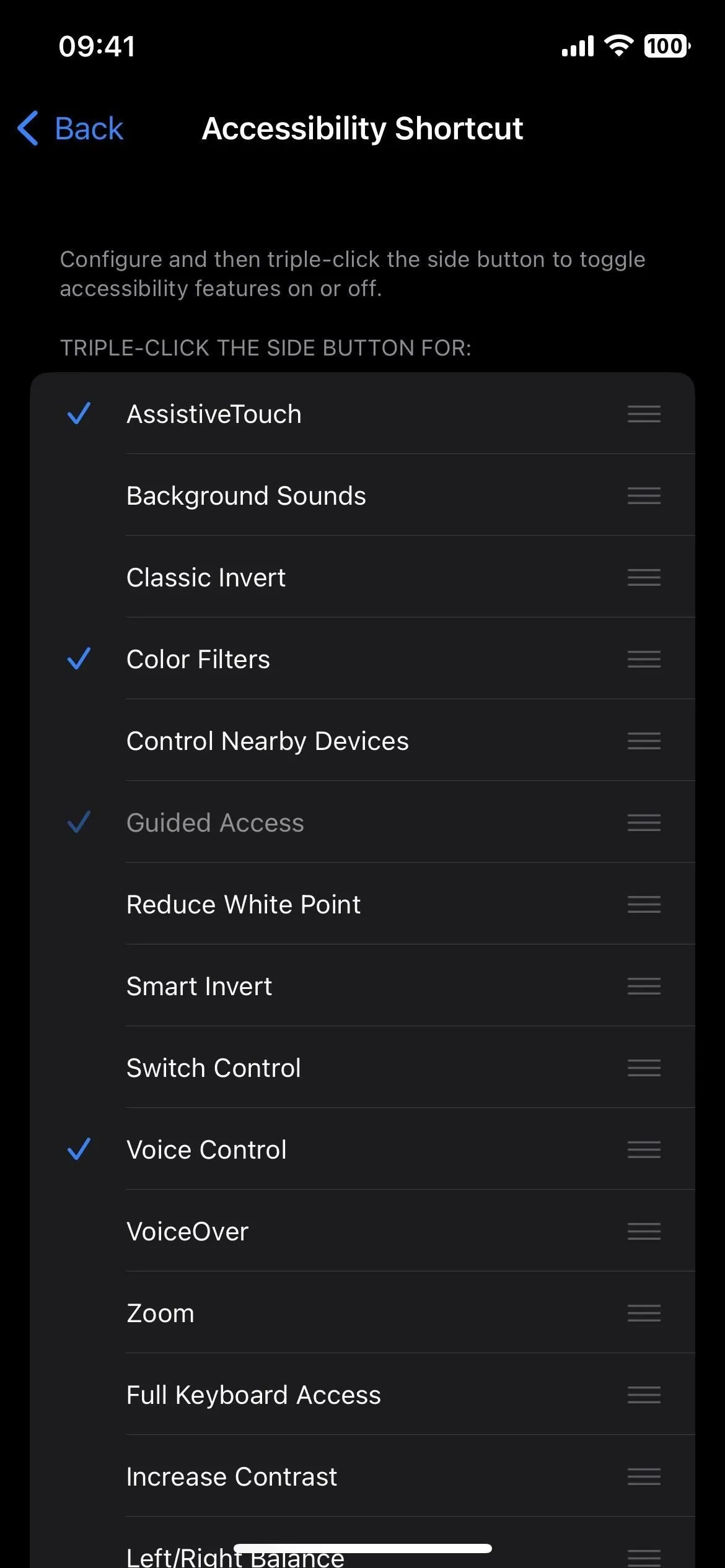Go back to the previous screen

70,129
